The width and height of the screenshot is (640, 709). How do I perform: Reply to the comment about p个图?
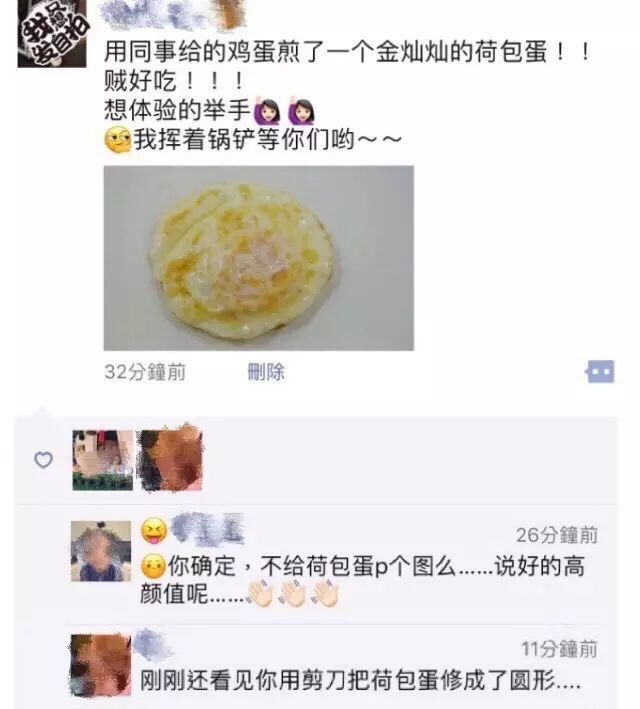tap(360, 580)
